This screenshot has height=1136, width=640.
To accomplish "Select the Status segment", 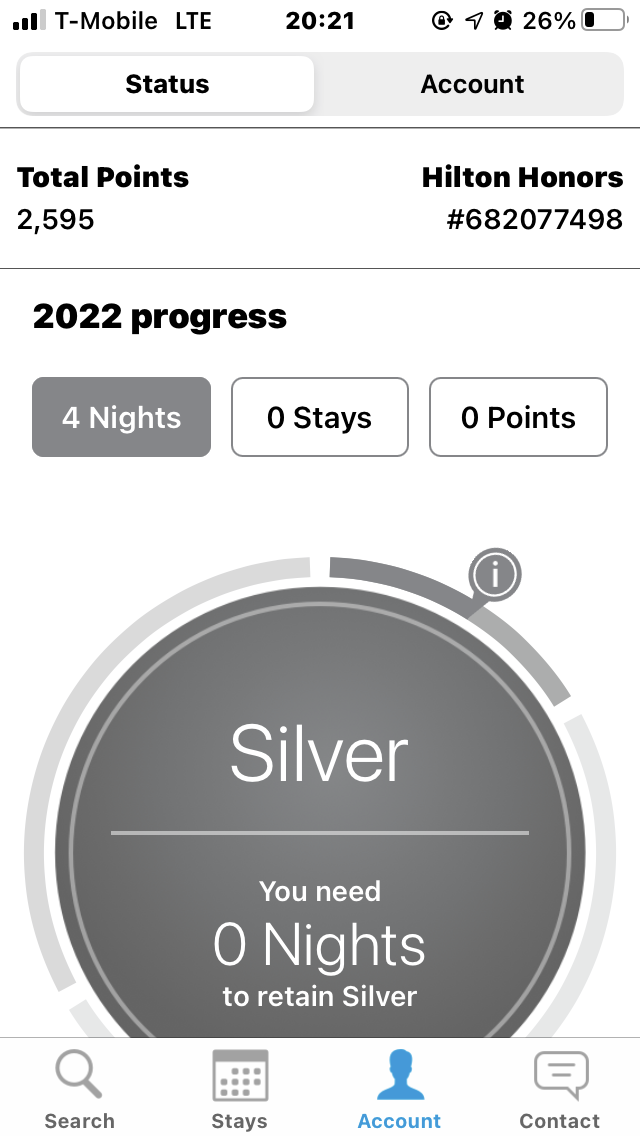I will click(167, 84).
